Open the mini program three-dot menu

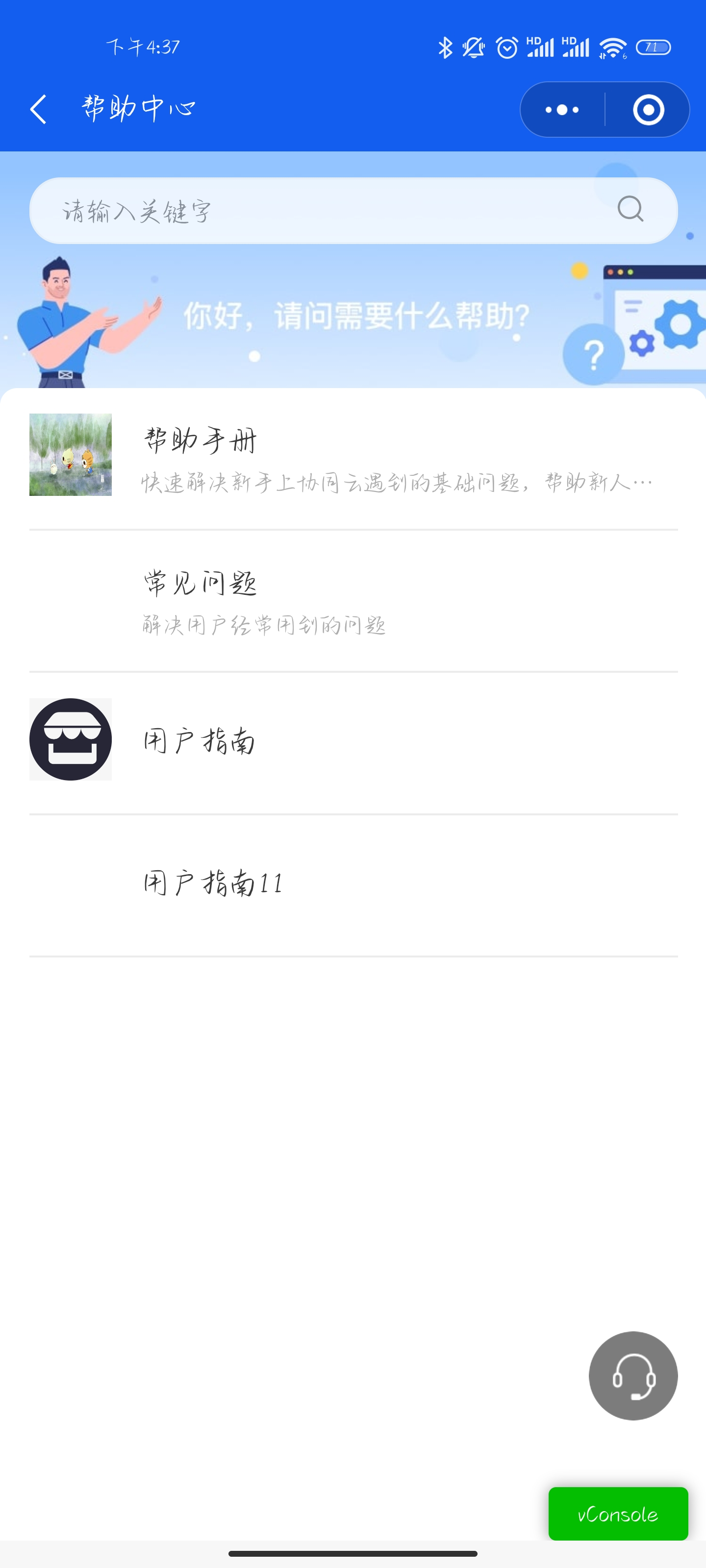(x=562, y=110)
